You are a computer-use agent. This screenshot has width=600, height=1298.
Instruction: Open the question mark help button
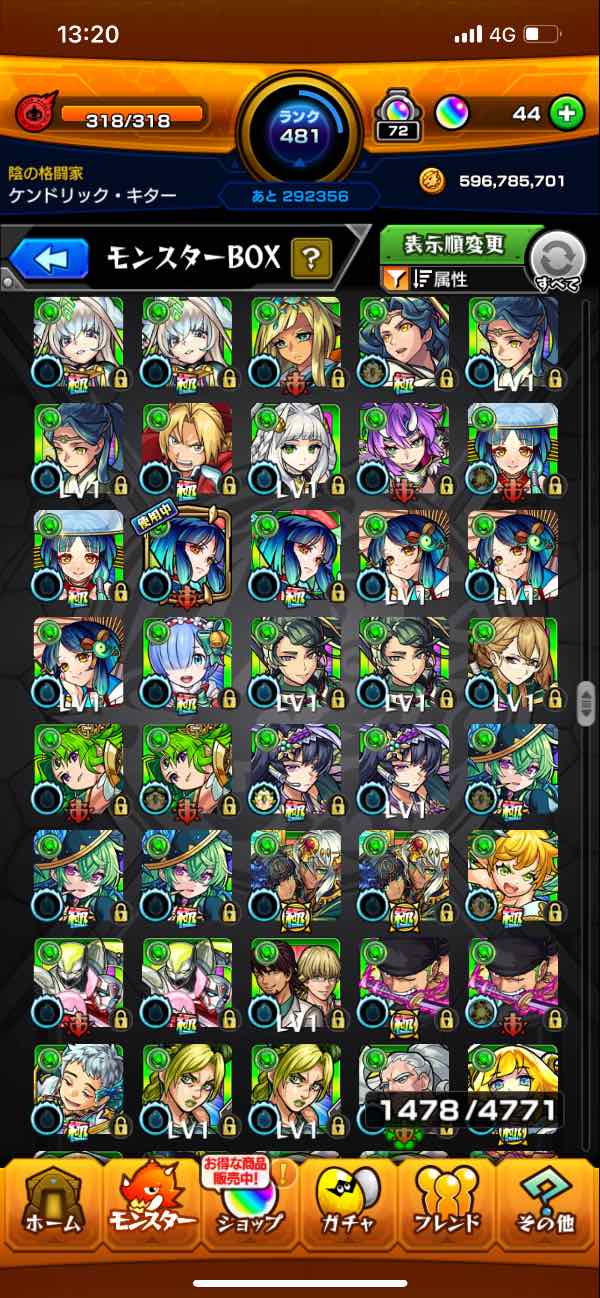(311, 260)
